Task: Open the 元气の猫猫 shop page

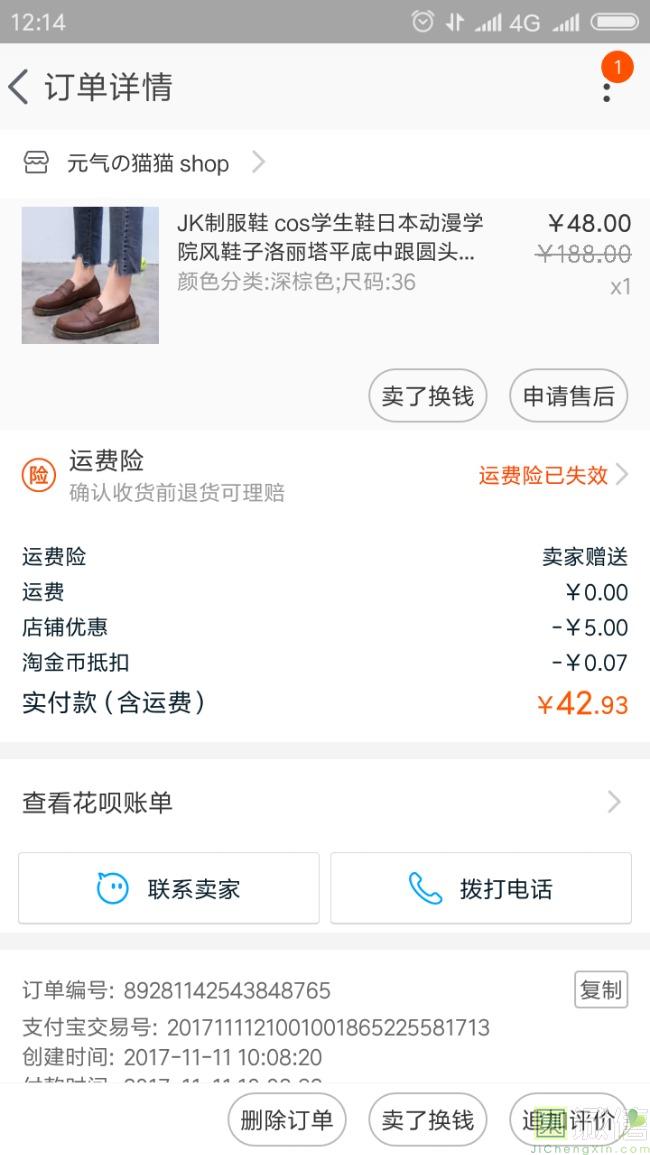Action: pyautogui.click(x=148, y=163)
